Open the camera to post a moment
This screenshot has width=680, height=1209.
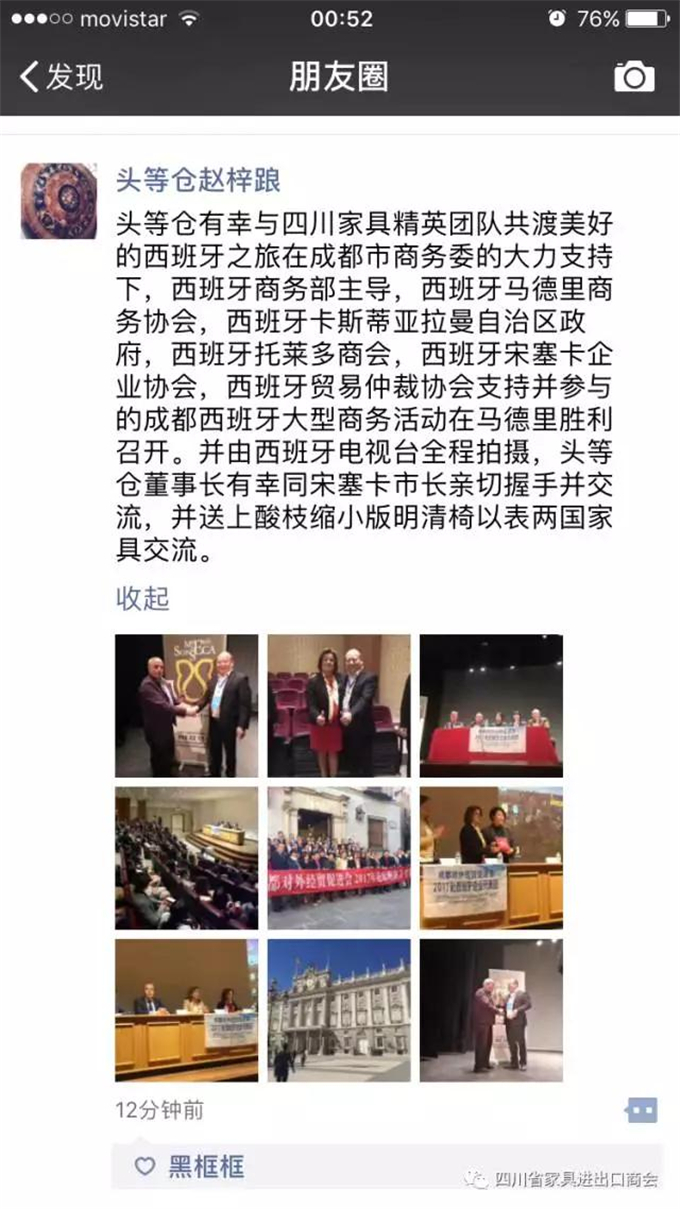tap(634, 77)
